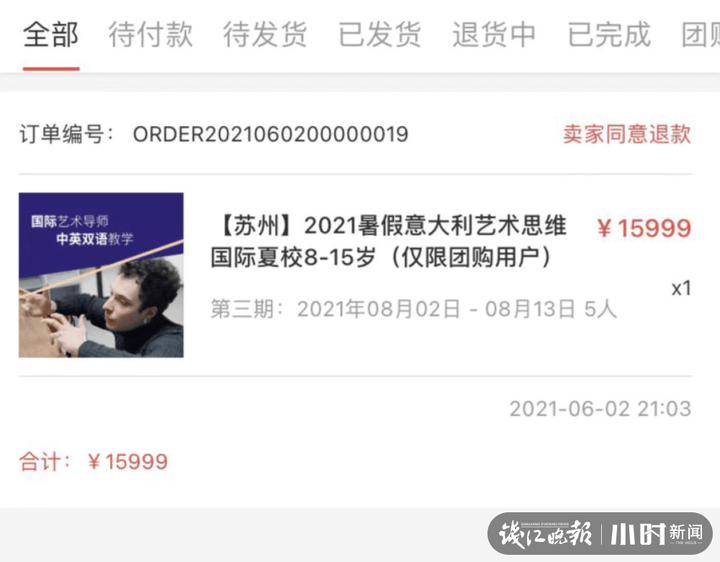View the 退货中 orders tab
The width and height of the screenshot is (720, 562).
(494, 35)
